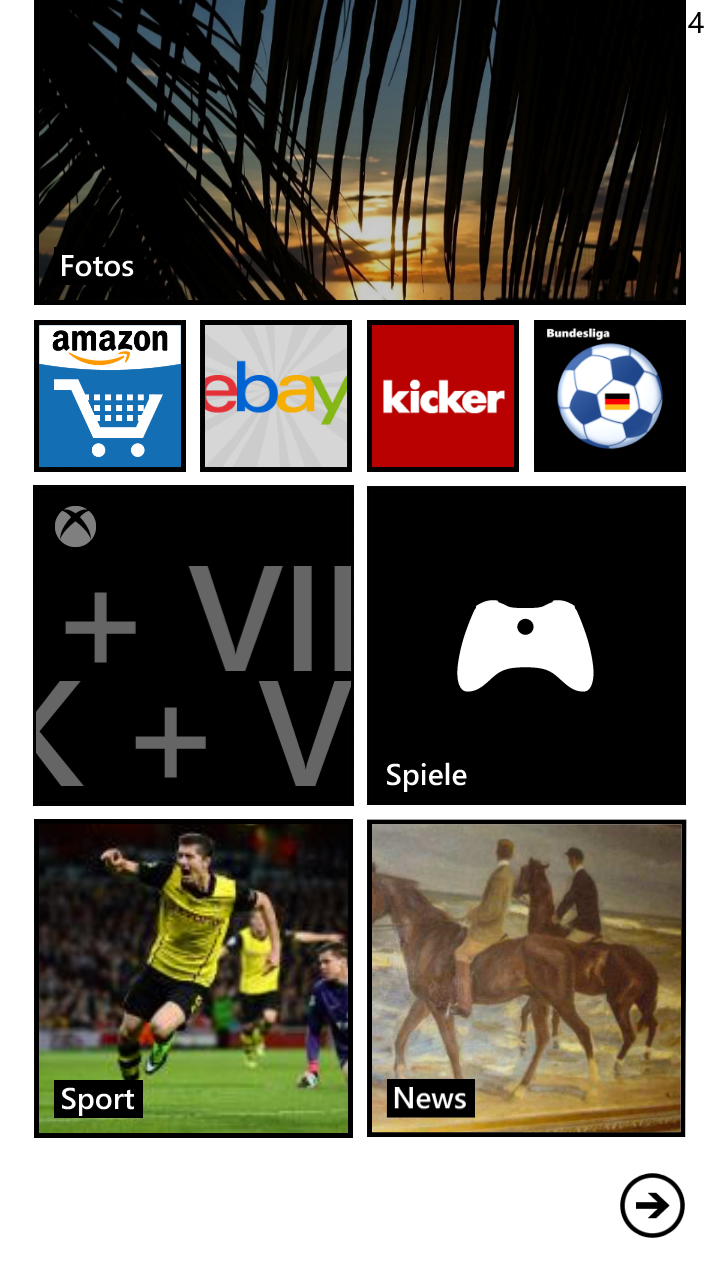Viewport: 720px width, 1280px height.
Task: Open the News tile
Action: coord(526,978)
